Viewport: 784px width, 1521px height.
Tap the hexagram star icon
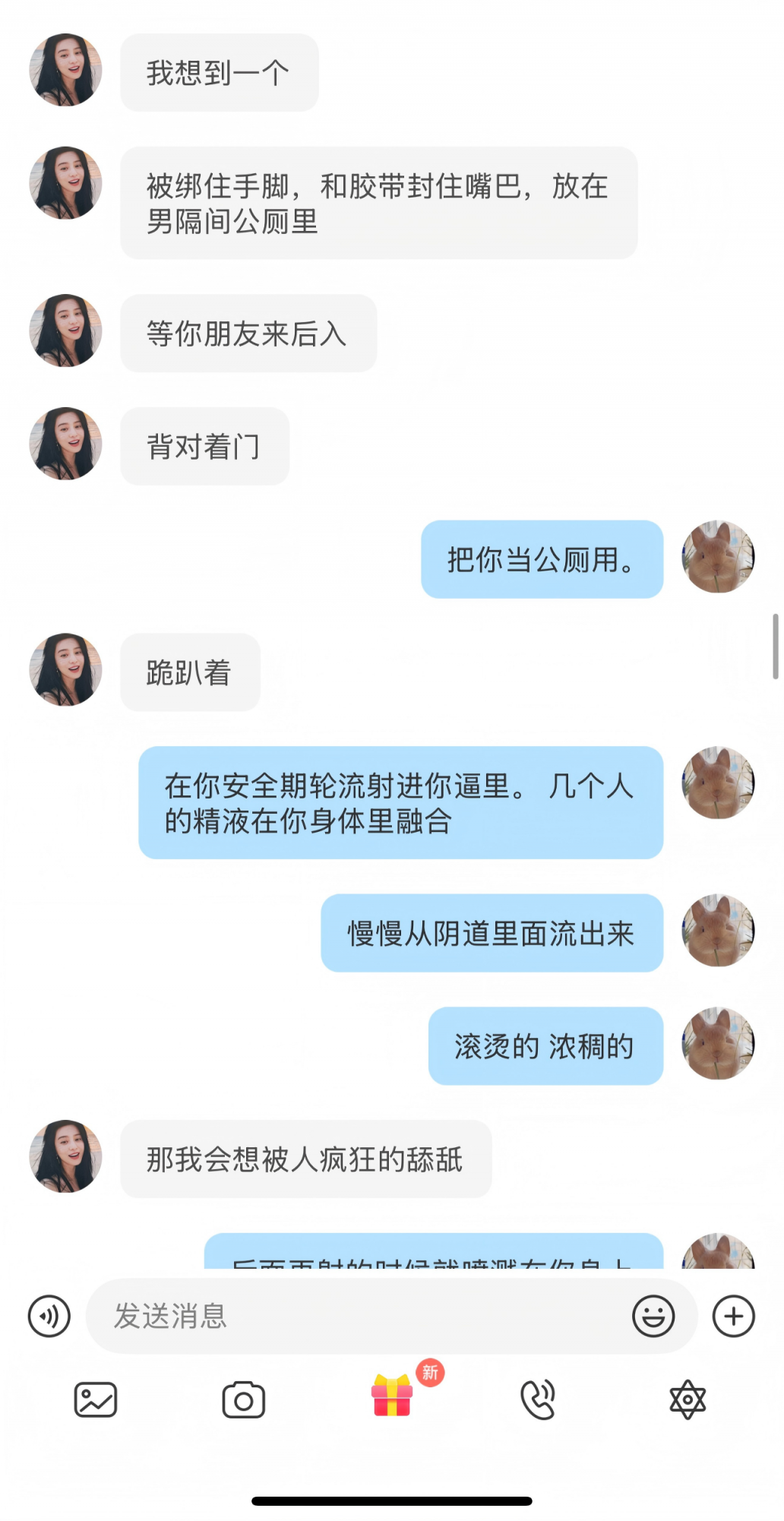pyautogui.click(x=688, y=1399)
